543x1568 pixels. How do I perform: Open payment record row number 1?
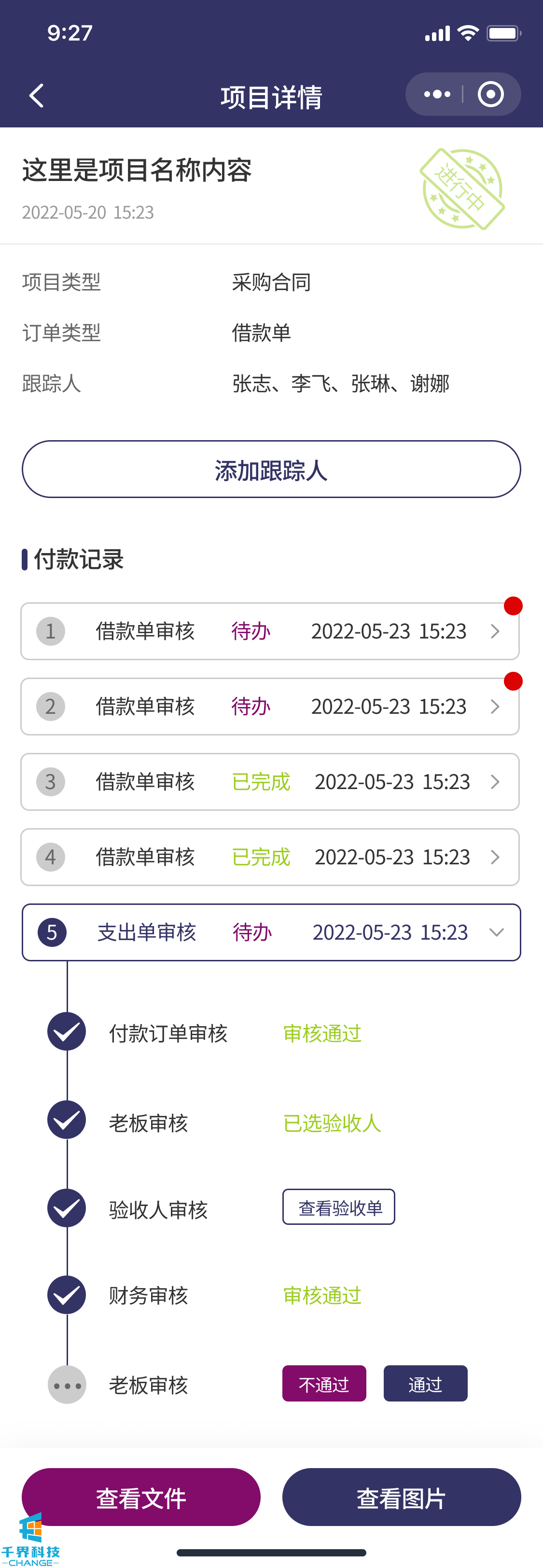270,631
